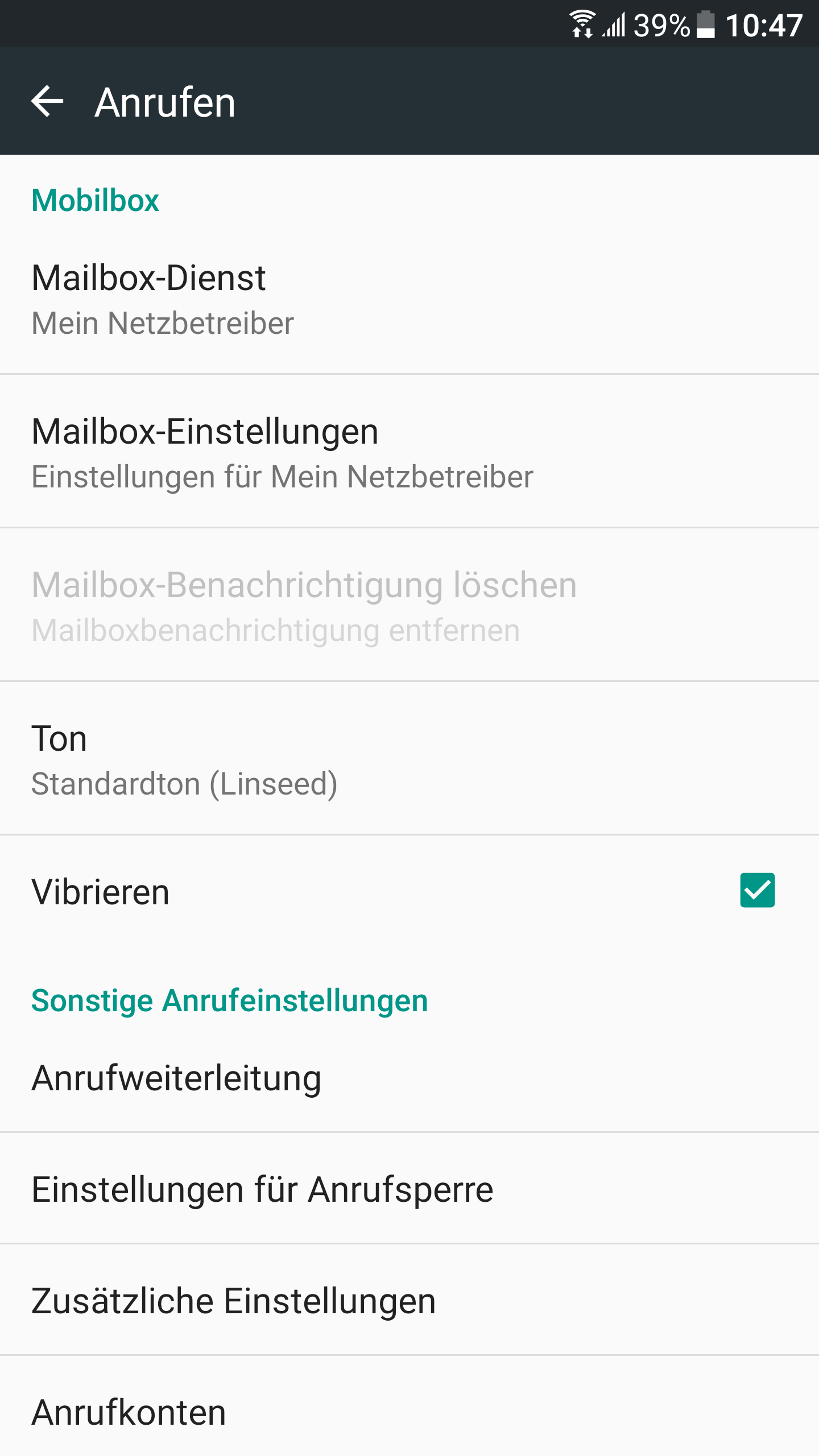This screenshot has height=1456, width=819.
Task: Open Anrufweiterleitung
Action: pos(409,1078)
